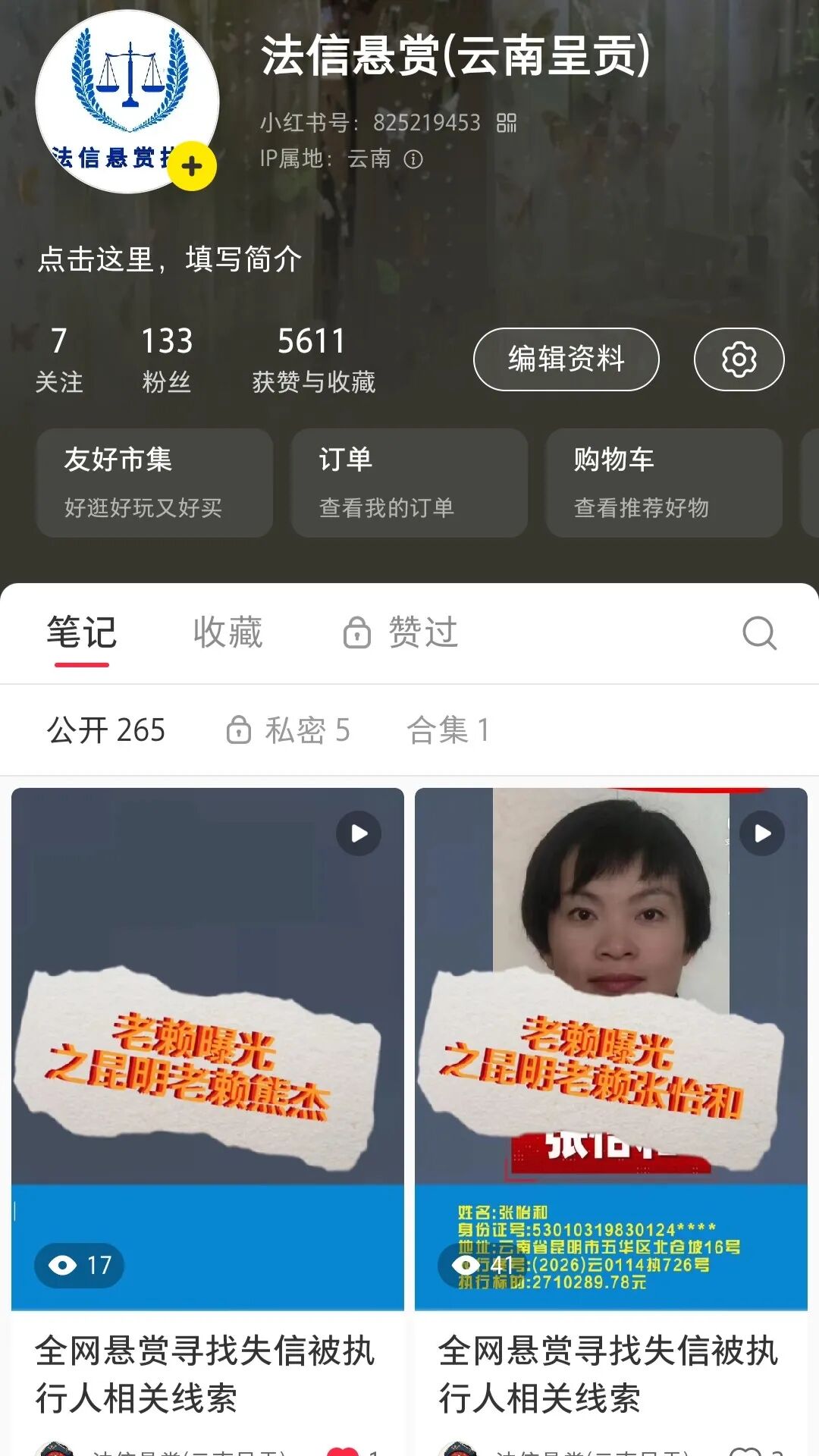Viewport: 819px width, 1456px height.
Task: Tap the yellow plus on the avatar
Action: [192, 165]
